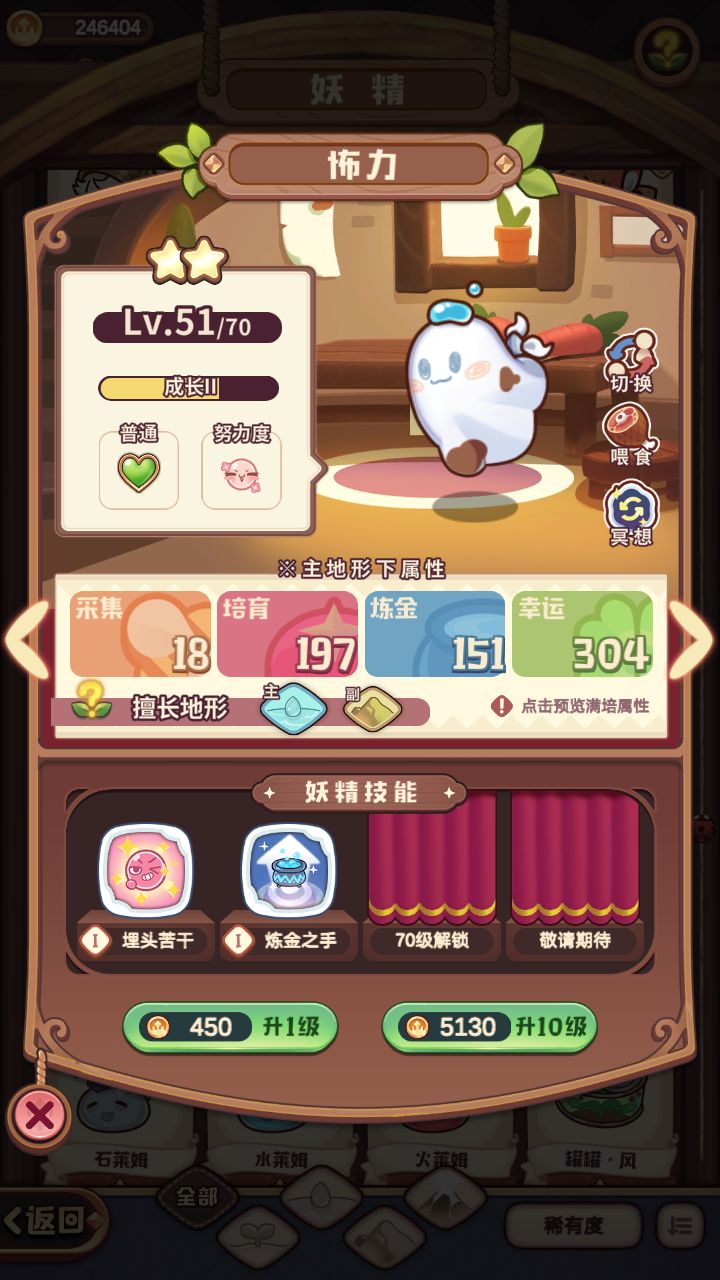Open the 全部 filter selector
The image size is (720, 1280).
pyautogui.click(x=196, y=1196)
